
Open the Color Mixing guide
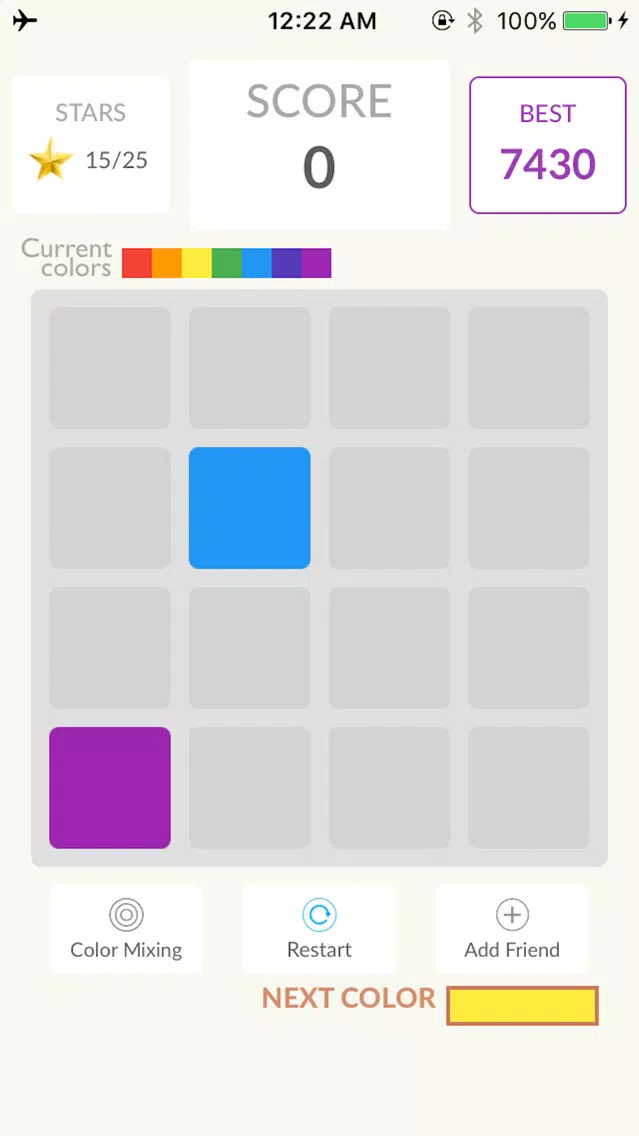[x=126, y=929]
